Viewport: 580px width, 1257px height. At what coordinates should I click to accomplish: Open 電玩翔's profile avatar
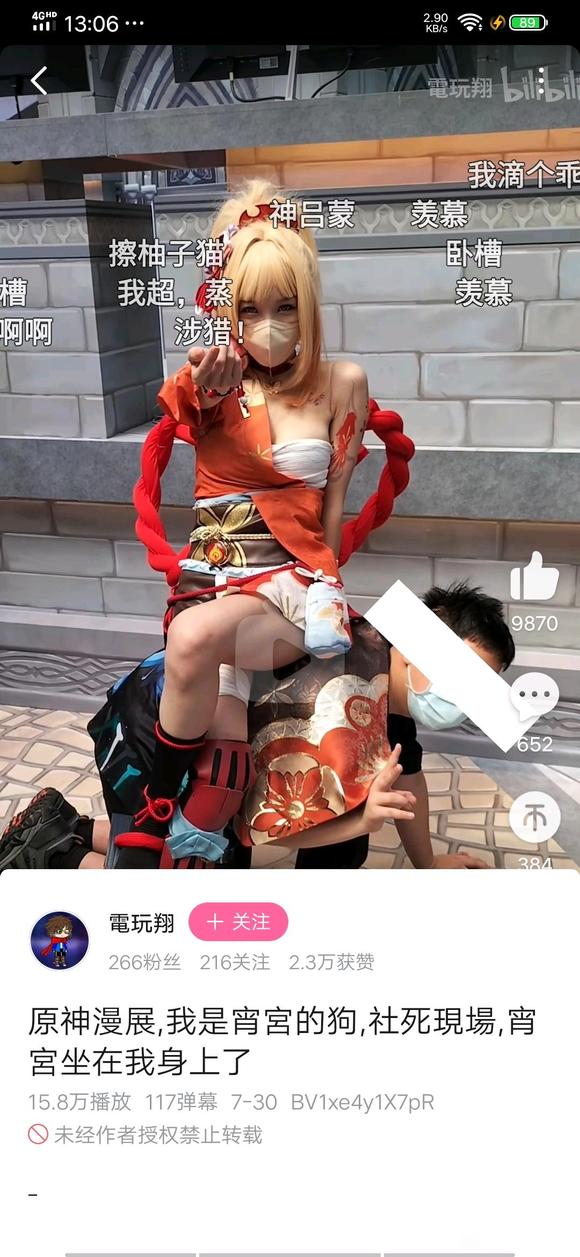click(60, 940)
